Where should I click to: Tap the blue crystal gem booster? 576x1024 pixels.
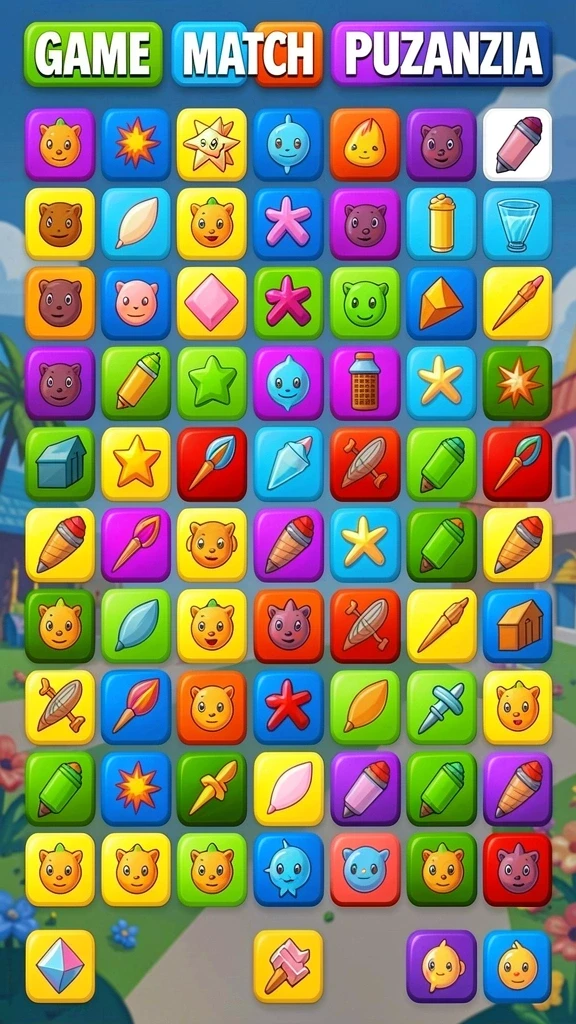click(59, 967)
